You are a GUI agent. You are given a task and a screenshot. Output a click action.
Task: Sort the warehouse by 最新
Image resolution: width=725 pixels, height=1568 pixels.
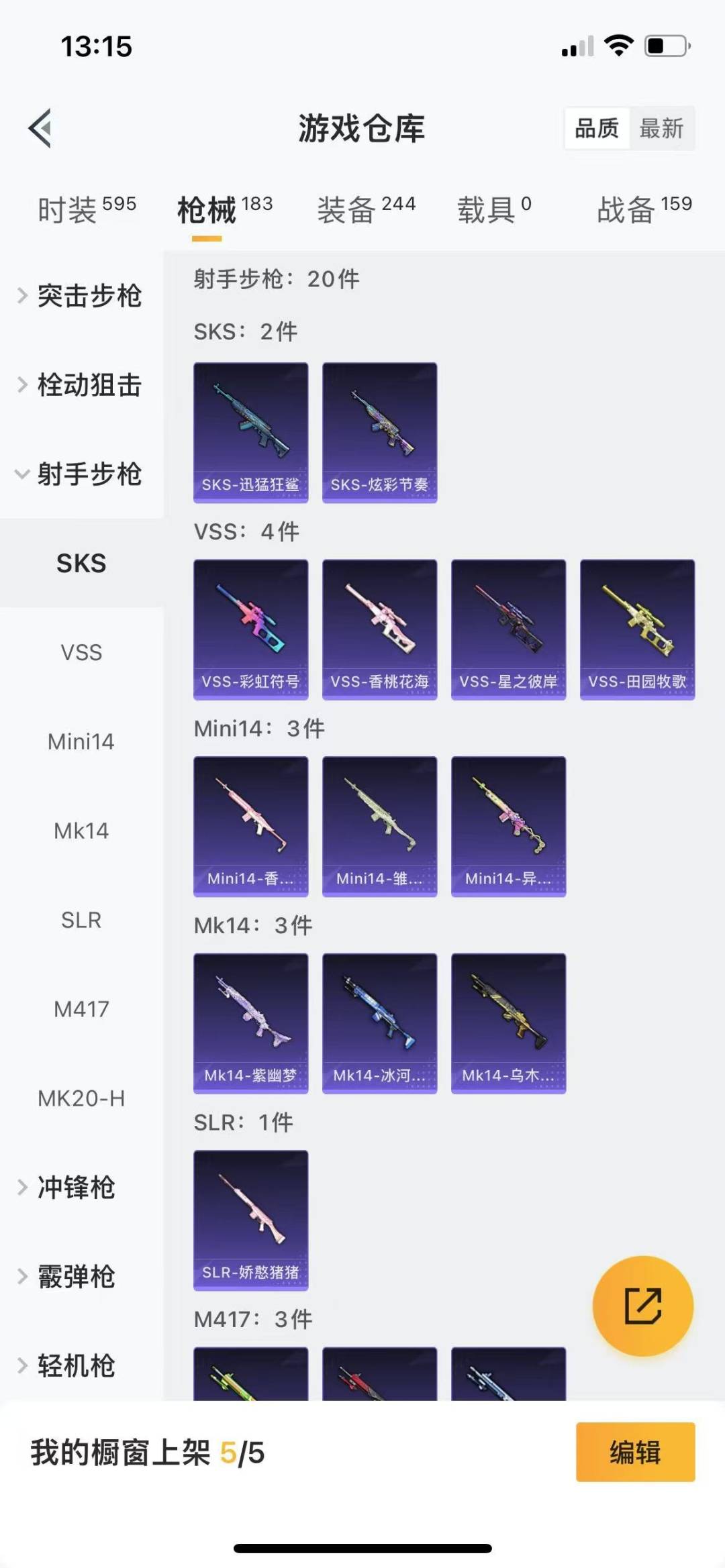tap(661, 127)
